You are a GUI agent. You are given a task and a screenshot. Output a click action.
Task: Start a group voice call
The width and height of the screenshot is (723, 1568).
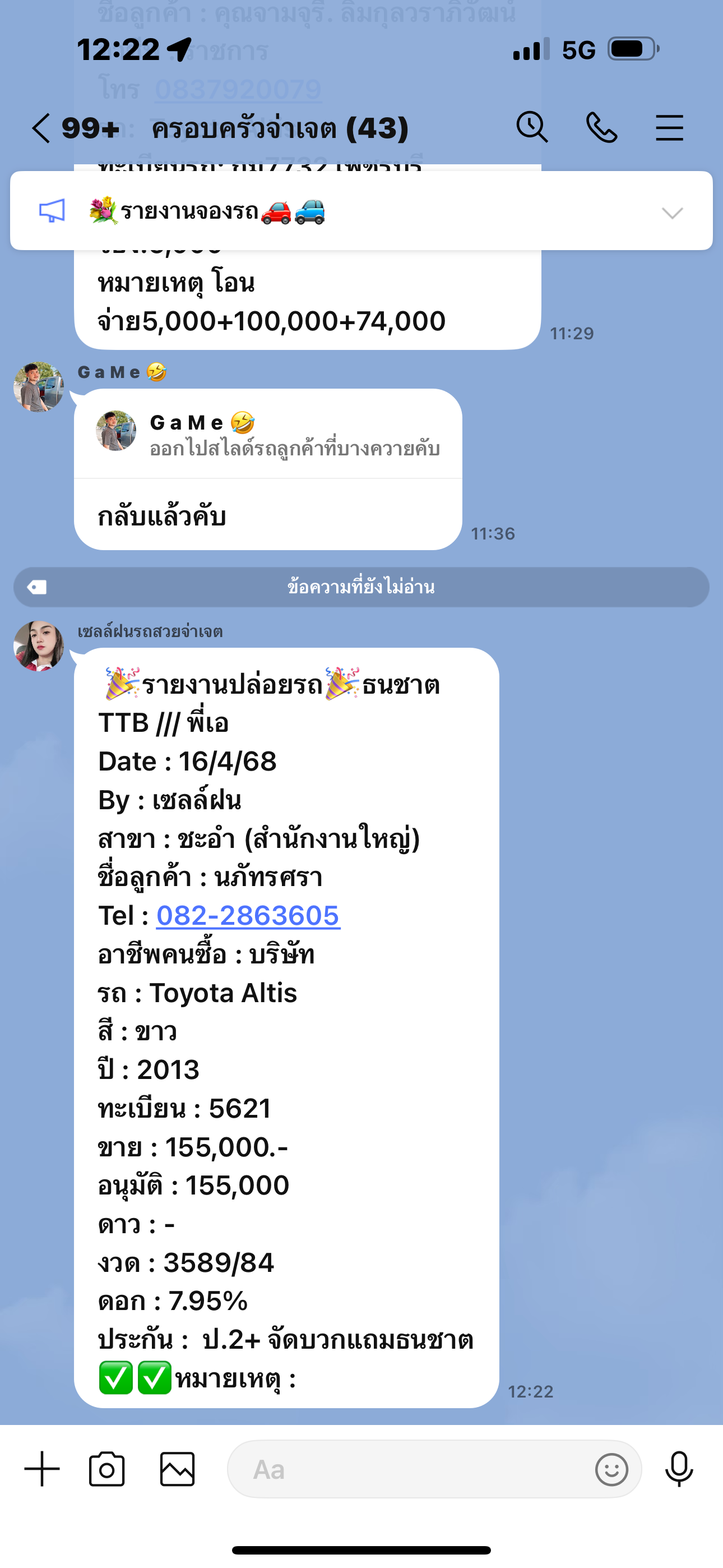click(x=601, y=127)
